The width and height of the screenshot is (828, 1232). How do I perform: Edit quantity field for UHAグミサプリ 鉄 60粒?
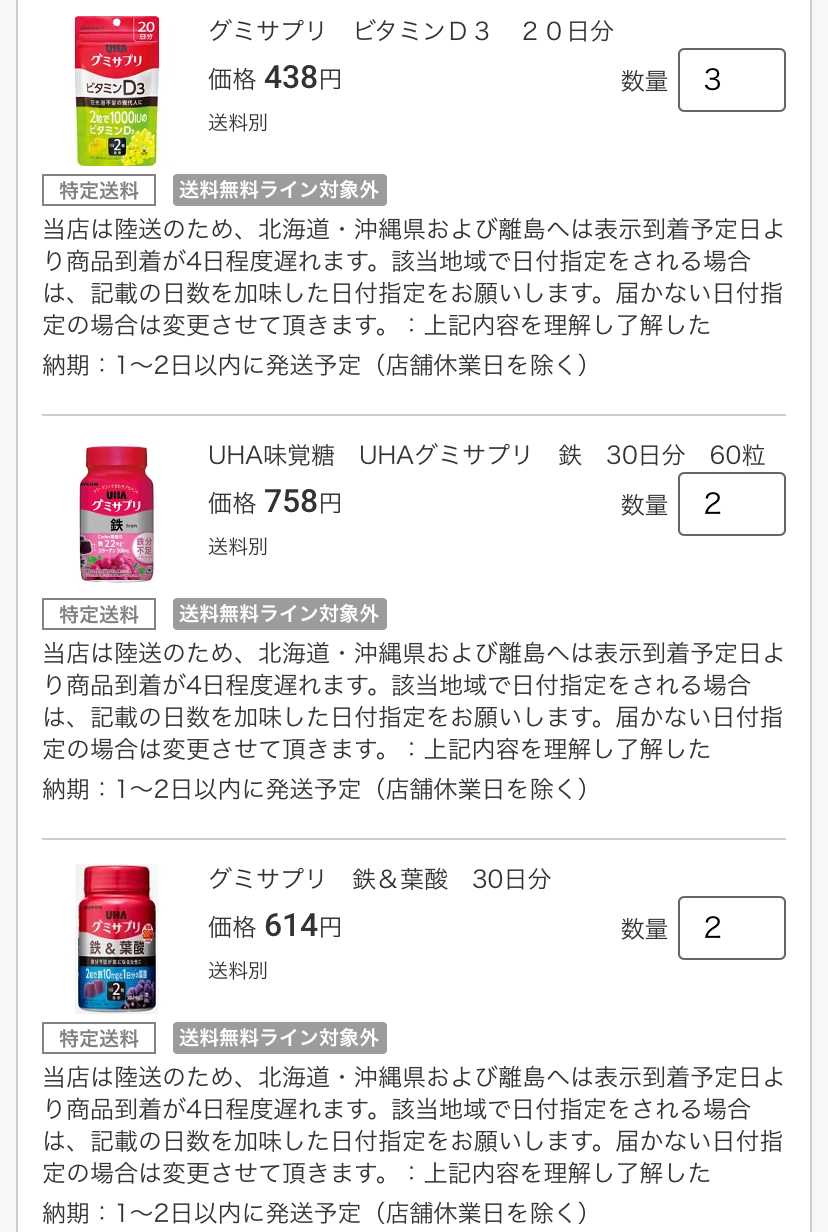[x=731, y=504]
